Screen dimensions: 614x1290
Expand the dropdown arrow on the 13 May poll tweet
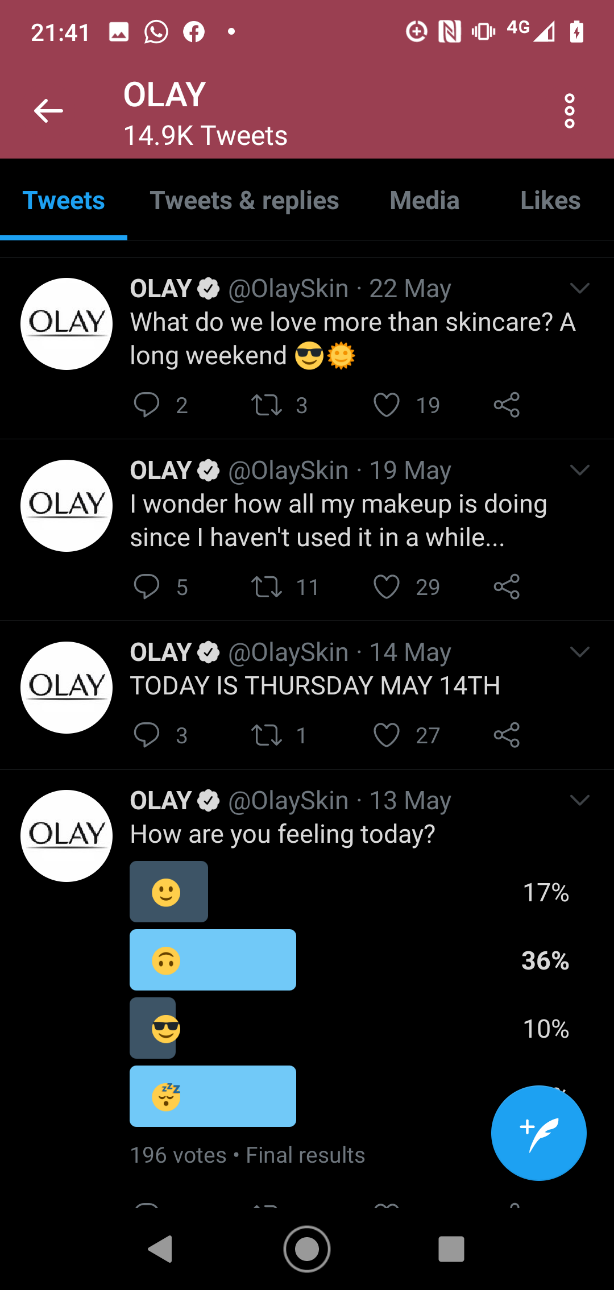pos(580,800)
